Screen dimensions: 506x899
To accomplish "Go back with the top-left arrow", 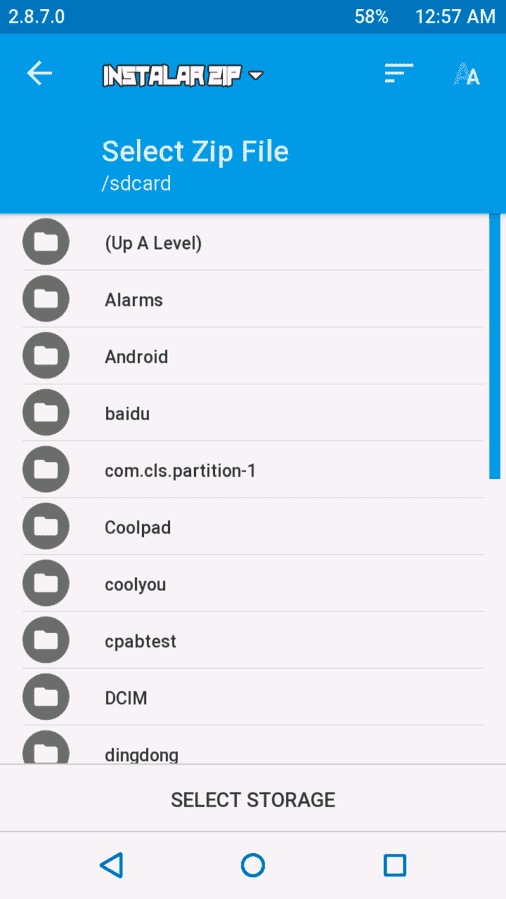I will [x=39, y=74].
